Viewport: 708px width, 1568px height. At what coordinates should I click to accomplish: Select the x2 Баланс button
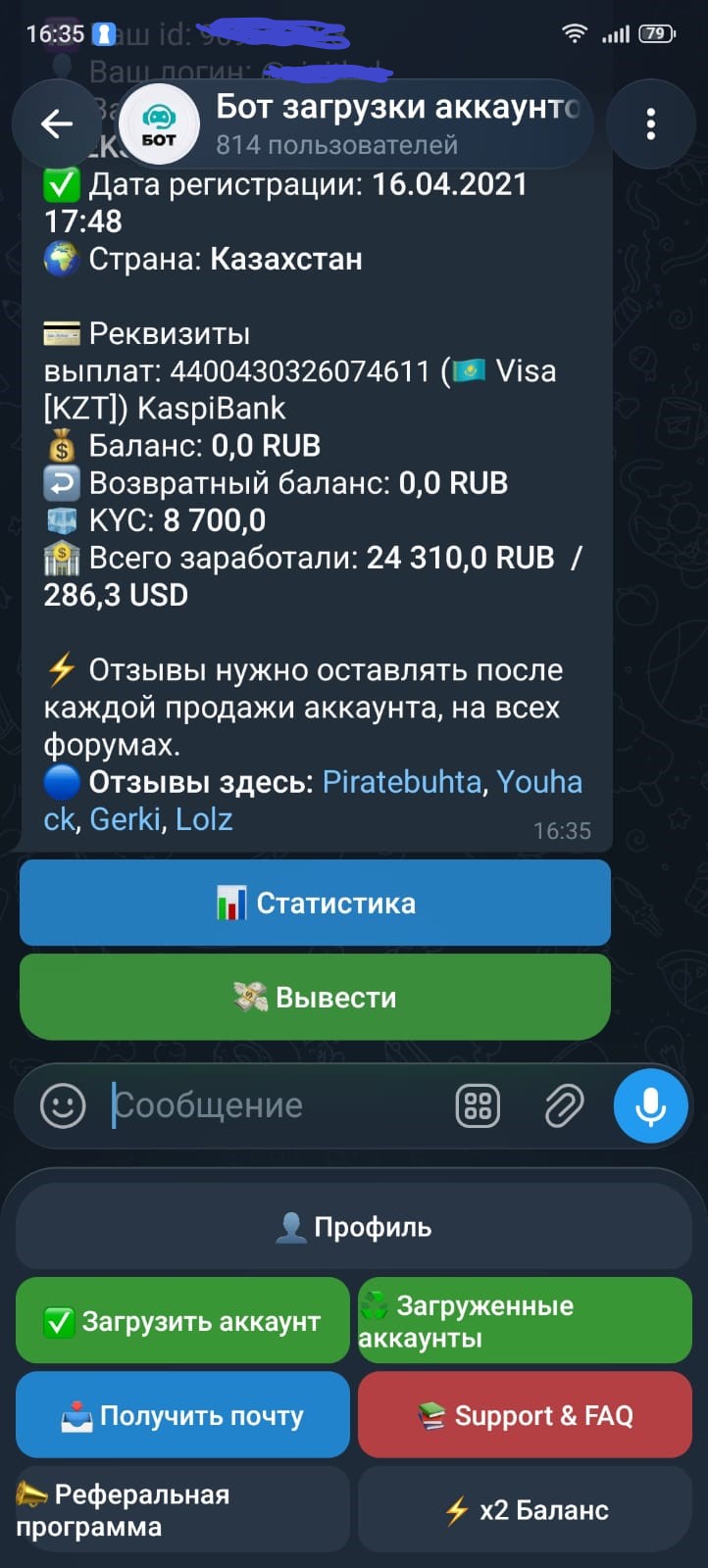tap(525, 1509)
